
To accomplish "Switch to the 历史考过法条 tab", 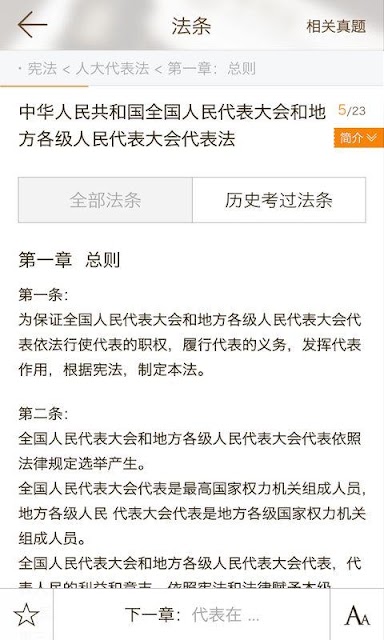I will pos(279,200).
